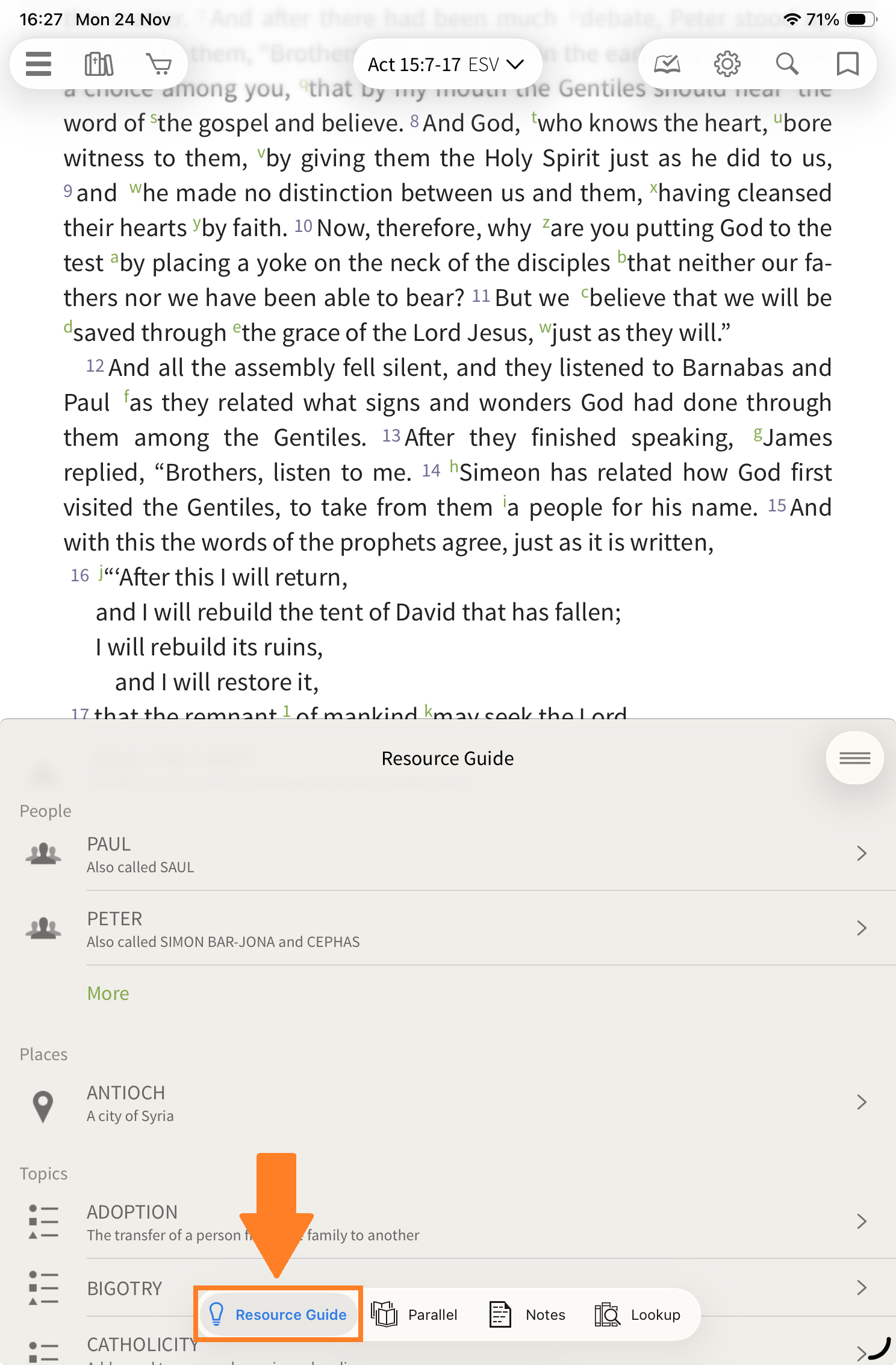
Task: Search the Bible text
Action: (787, 64)
